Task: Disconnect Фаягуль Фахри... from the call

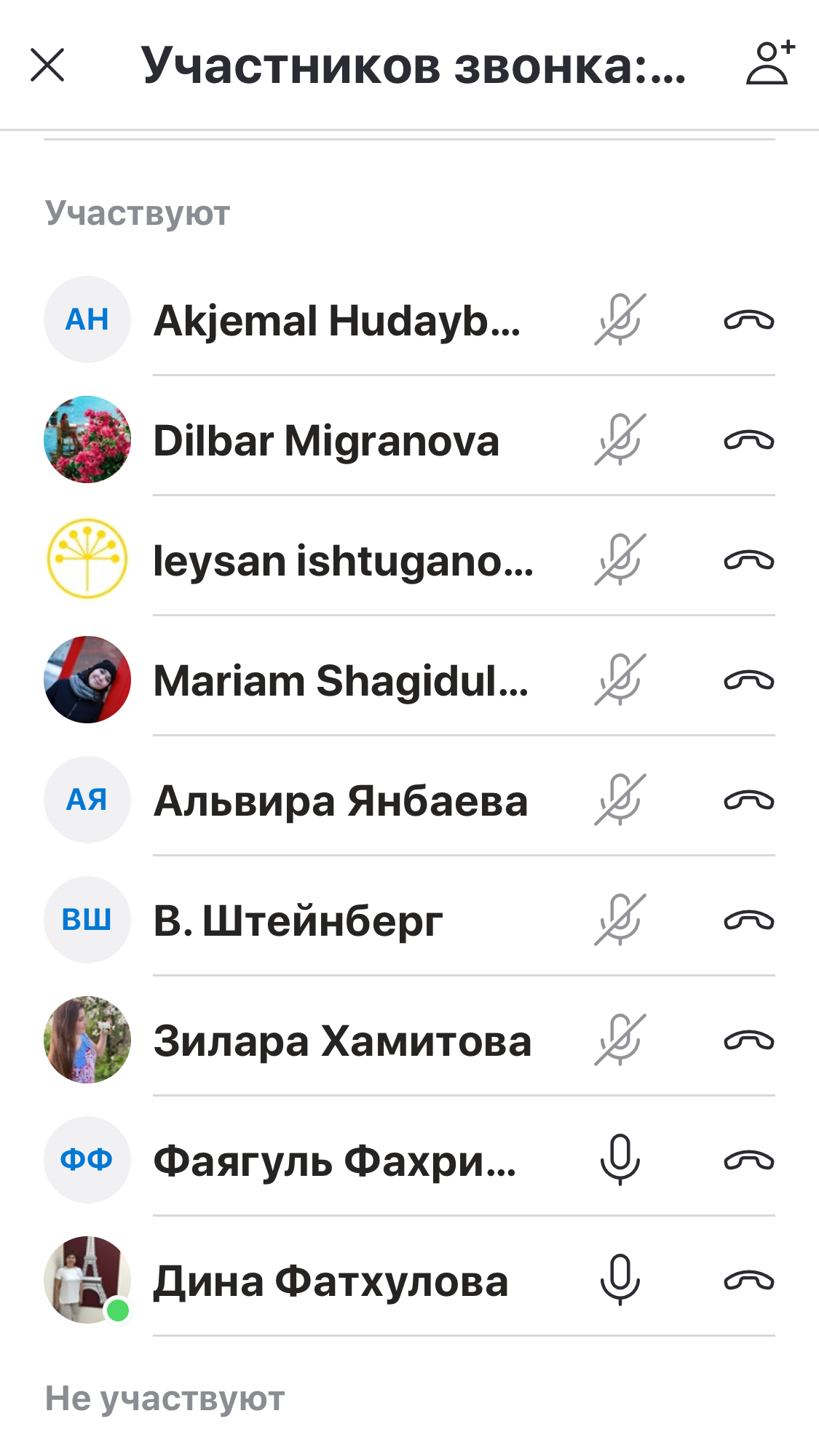Action: pyautogui.click(x=748, y=1161)
